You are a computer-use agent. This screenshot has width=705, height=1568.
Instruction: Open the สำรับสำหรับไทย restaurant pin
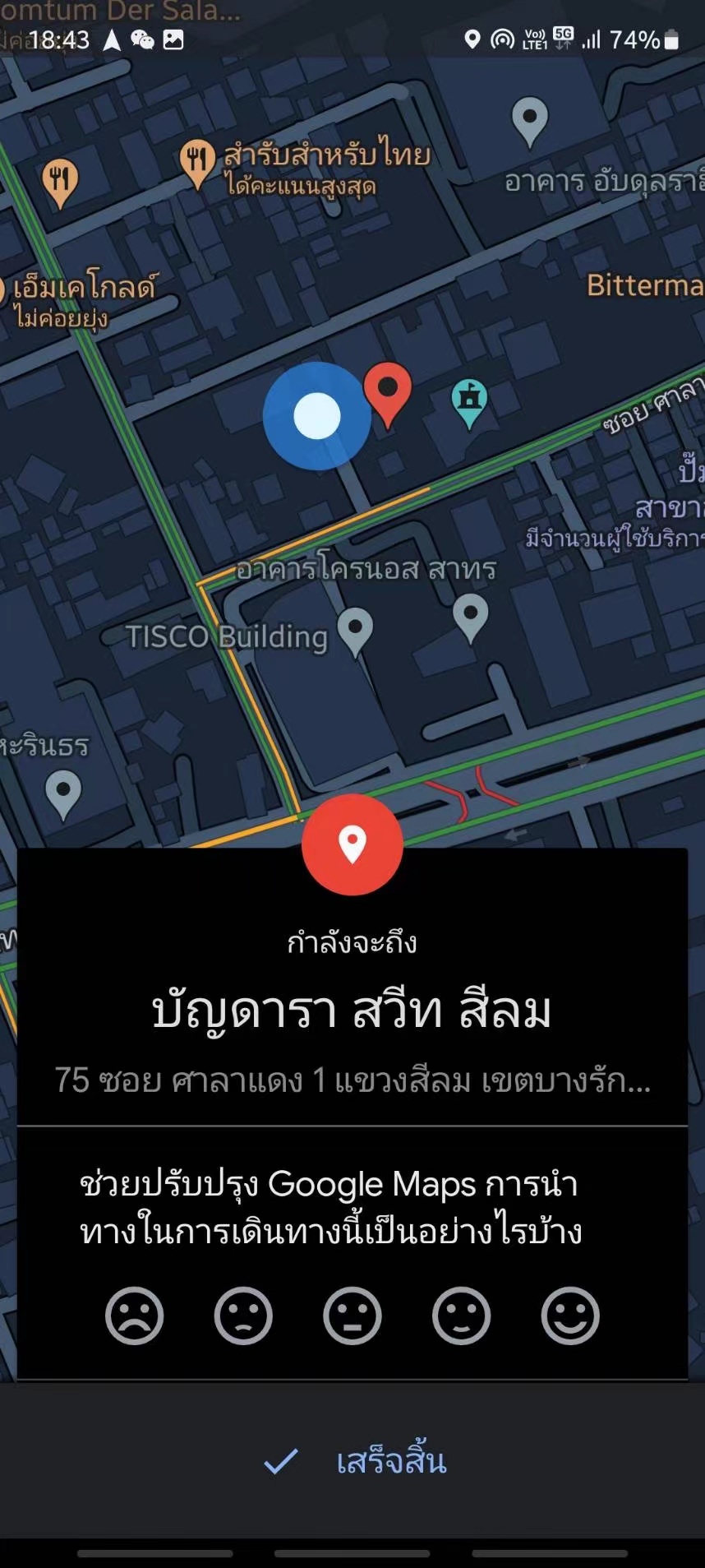point(196,159)
